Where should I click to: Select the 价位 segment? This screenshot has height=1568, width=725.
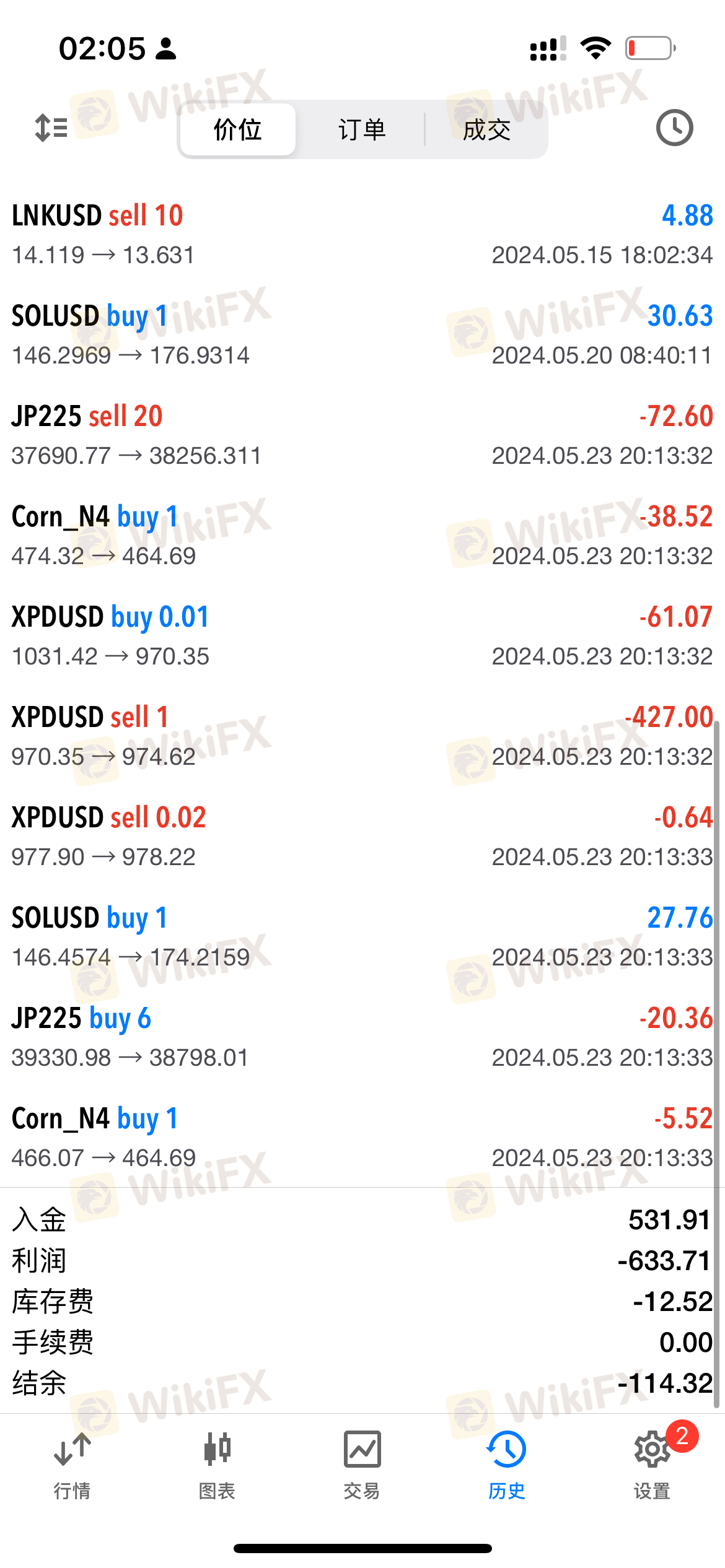click(237, 129)
